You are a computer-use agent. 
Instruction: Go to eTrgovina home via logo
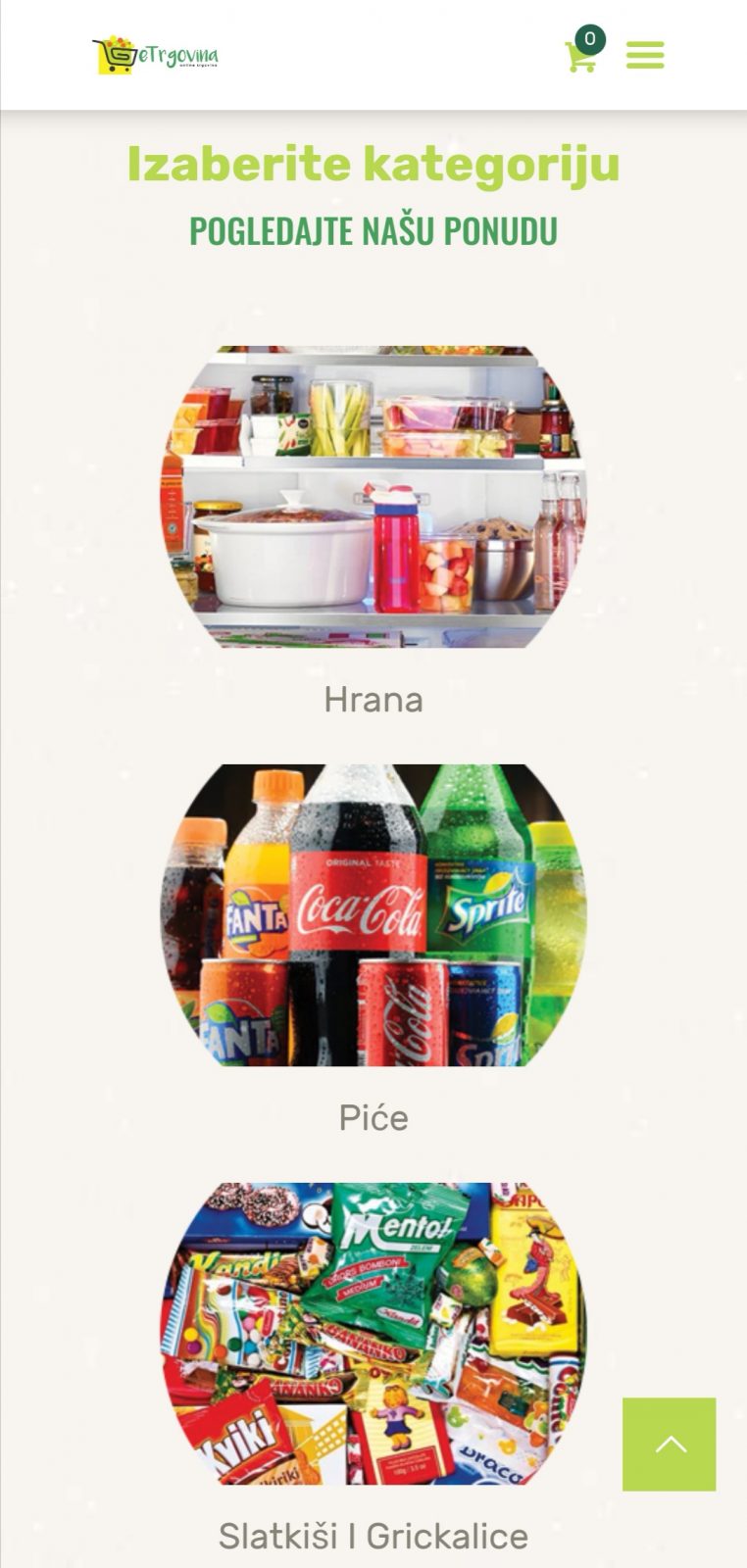coord(155,55)
